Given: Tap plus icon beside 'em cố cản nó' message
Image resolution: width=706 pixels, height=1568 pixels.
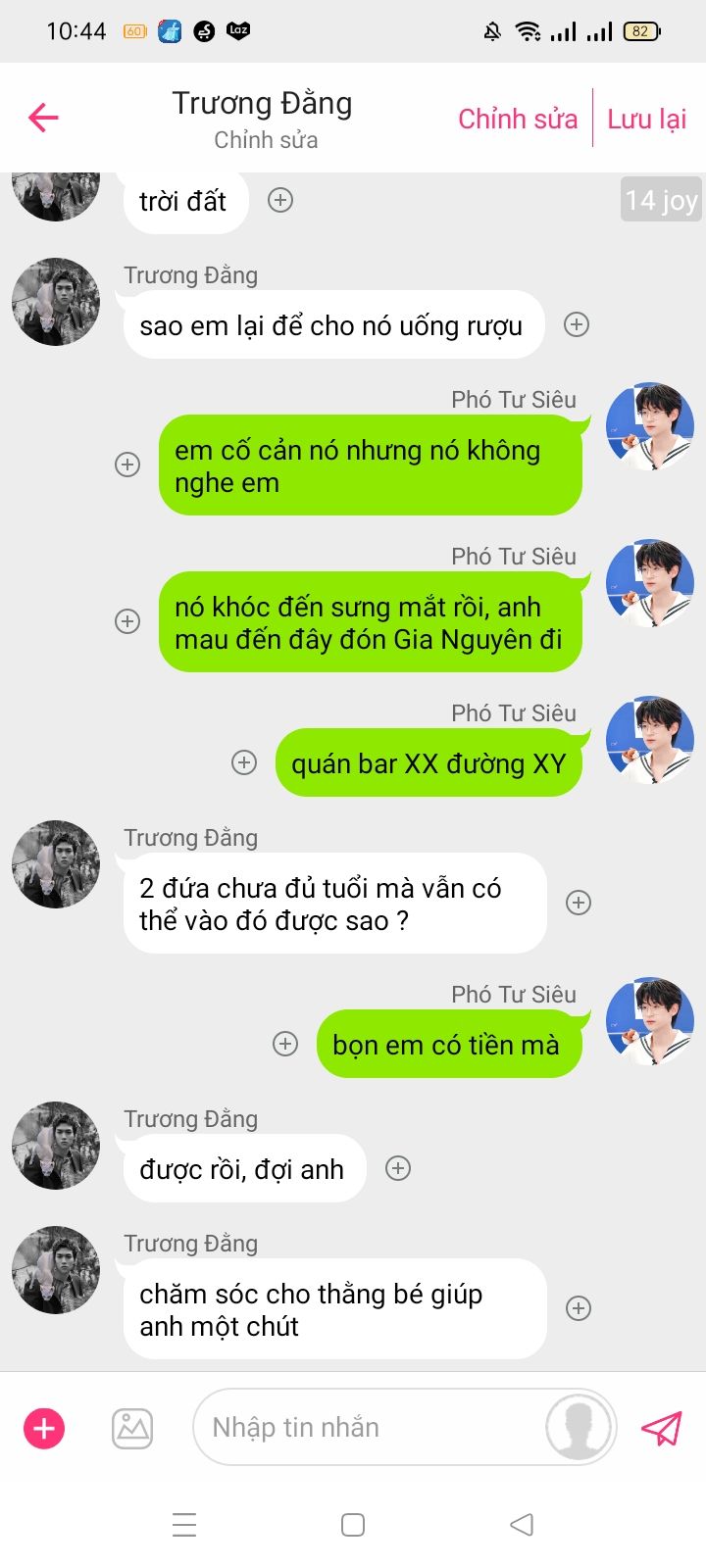Looking at the screenshot, I should point(127,465).
